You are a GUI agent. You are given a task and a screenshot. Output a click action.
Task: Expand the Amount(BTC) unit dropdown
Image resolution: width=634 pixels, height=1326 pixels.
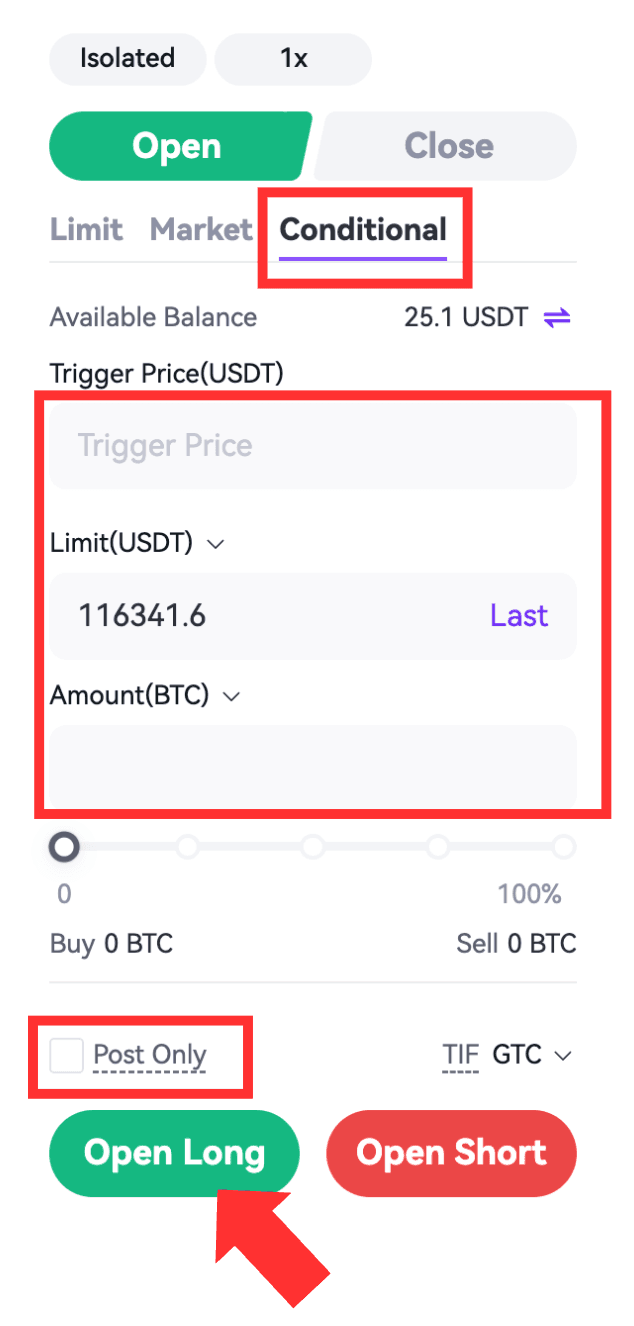pyautogui.click(x=232, y=696)
